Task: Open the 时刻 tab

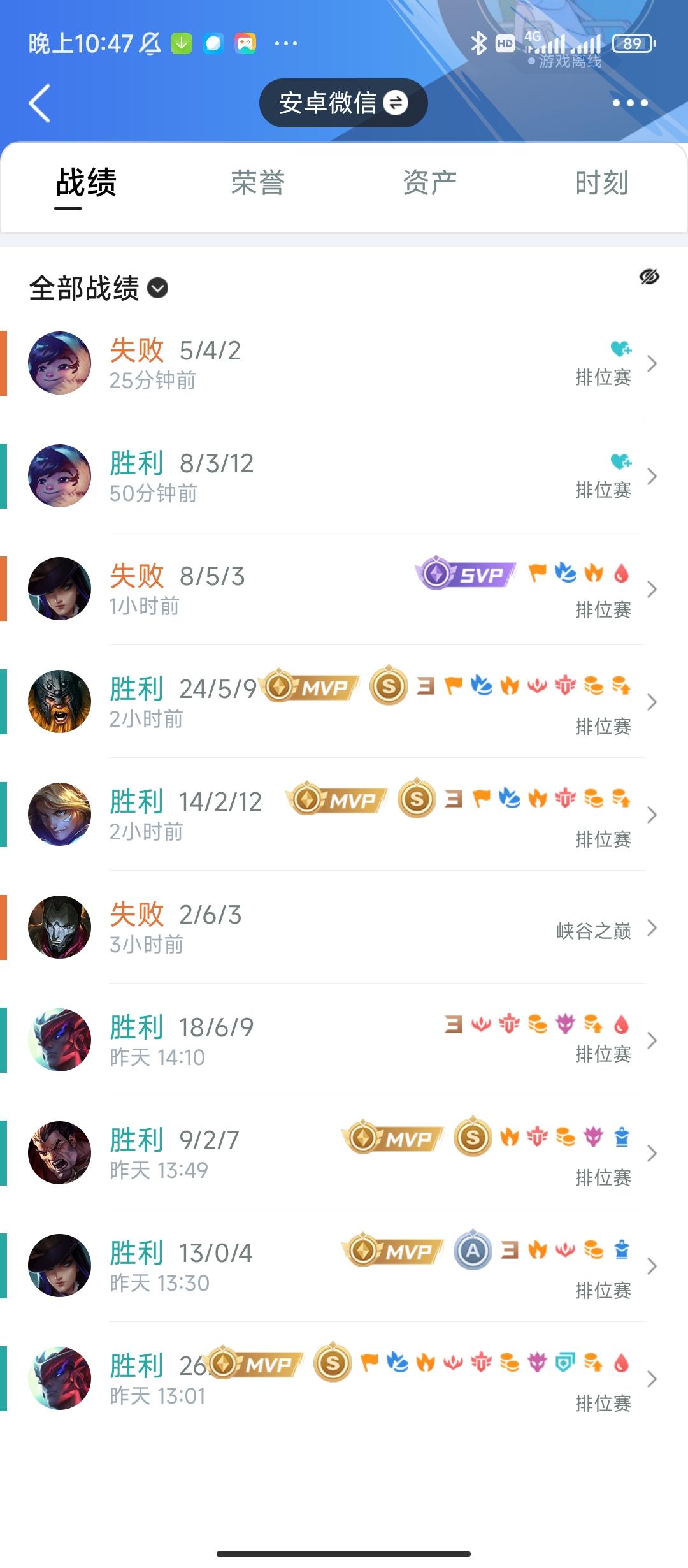Action: (601, 184)
